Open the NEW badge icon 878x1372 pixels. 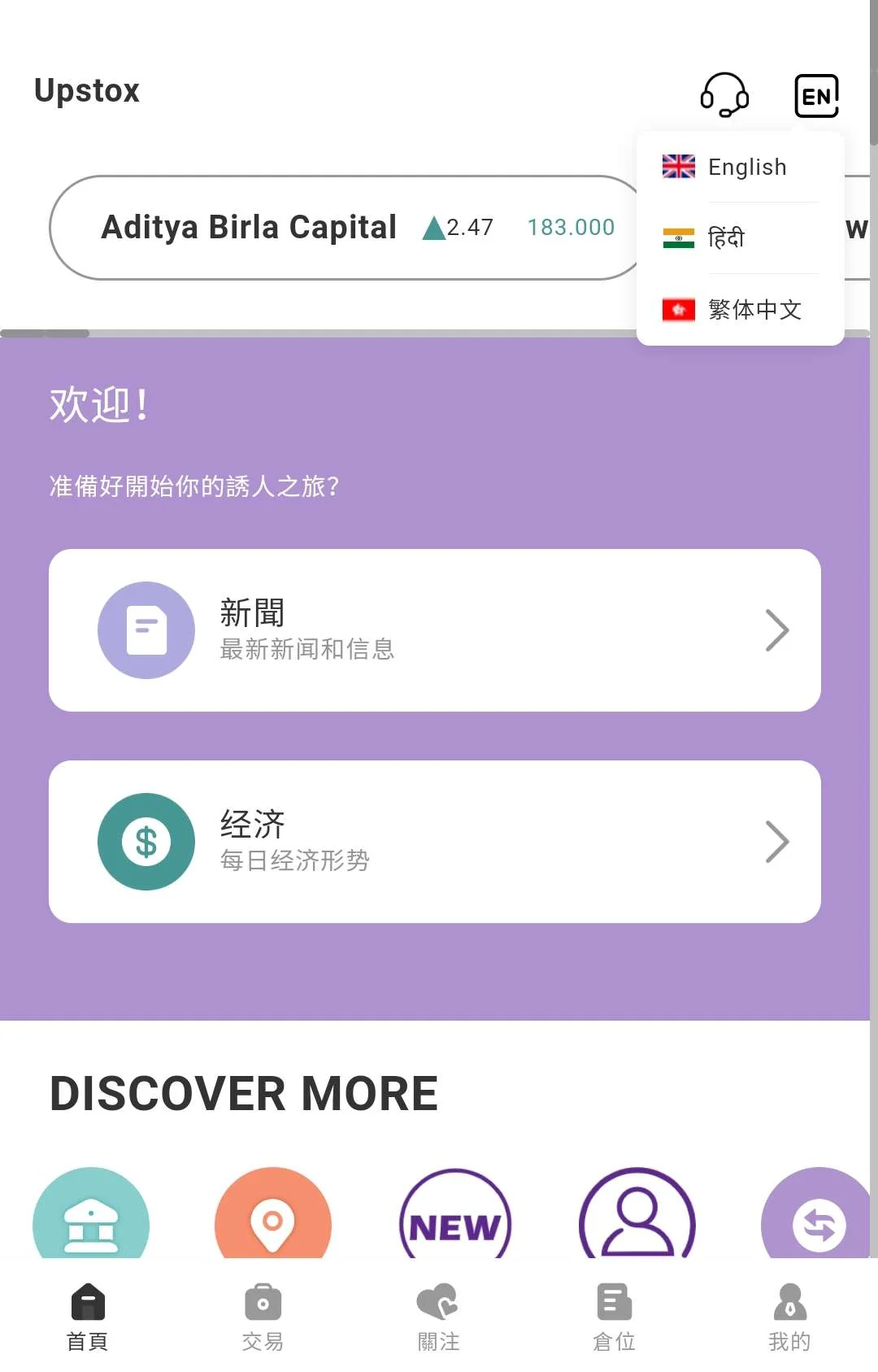tap(455, 1217)
